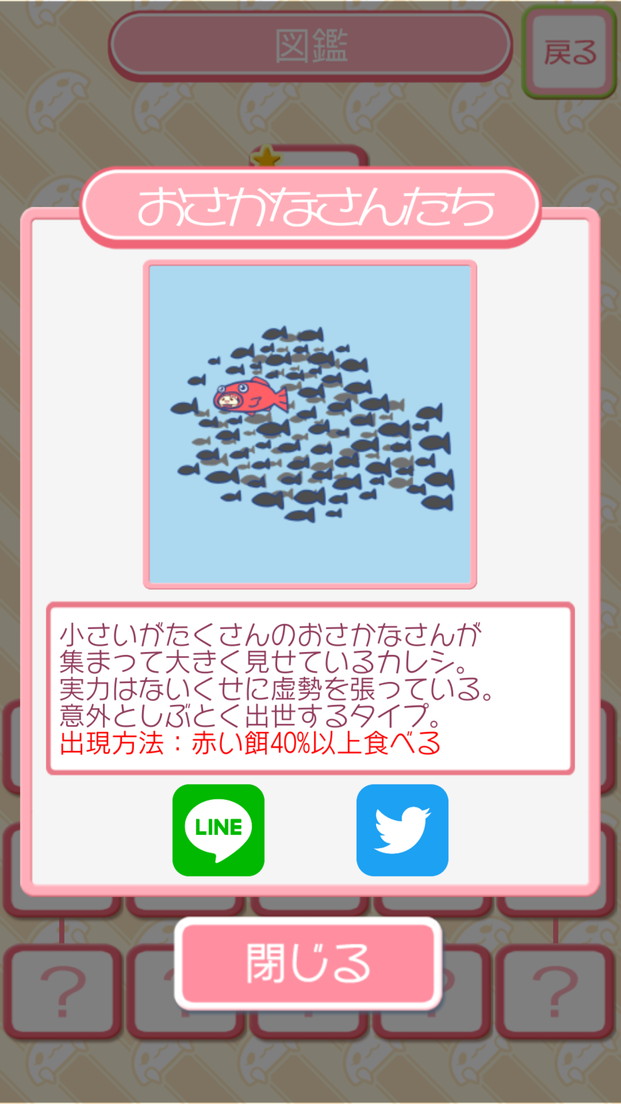Image resolution: width=621 pixels, height=1104 pixels.
Task: Share this character on Twitter
Action: tap(402, 830)
